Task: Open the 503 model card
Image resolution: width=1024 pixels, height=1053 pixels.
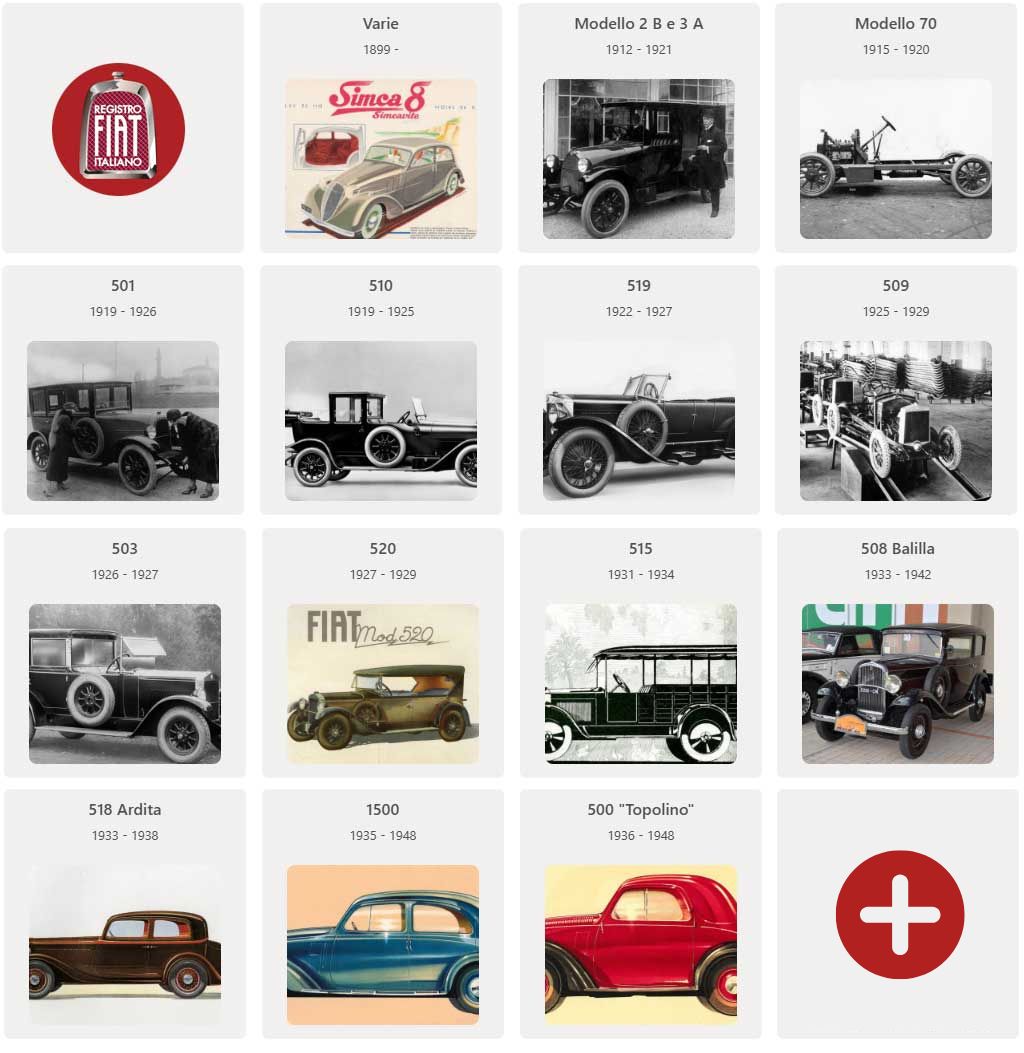Action: pyautogui.click(x=125, y=683)
